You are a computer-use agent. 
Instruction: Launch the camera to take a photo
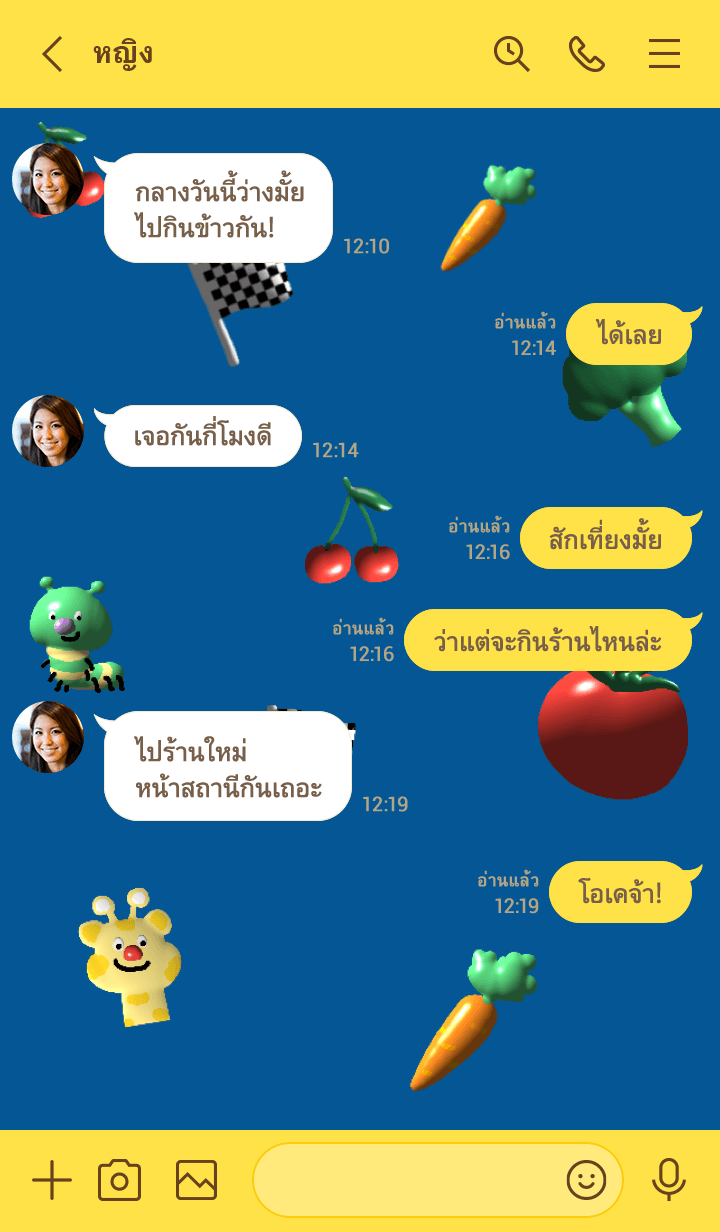[120, 1181]
